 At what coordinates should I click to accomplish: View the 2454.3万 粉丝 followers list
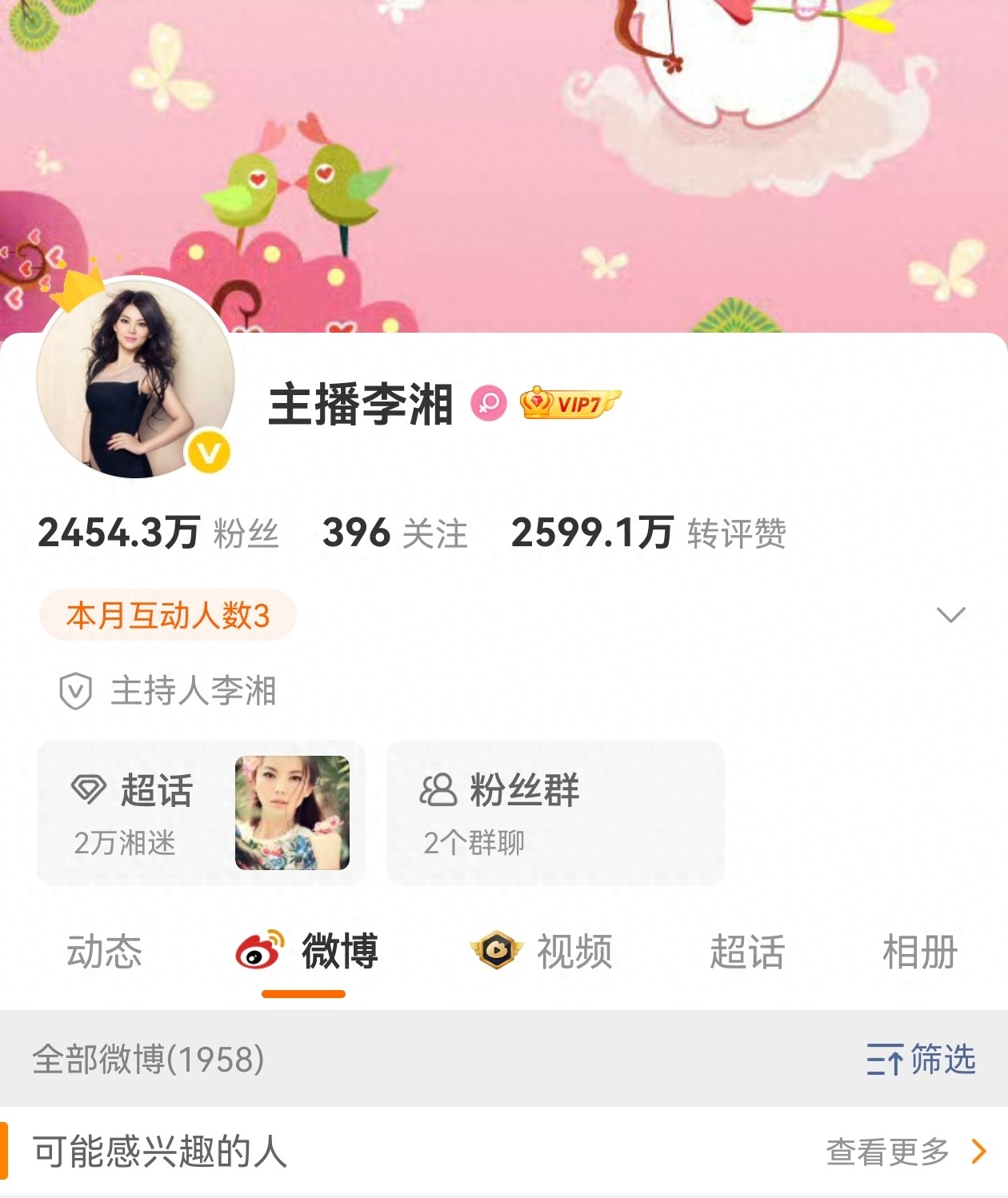coord(158,533)
